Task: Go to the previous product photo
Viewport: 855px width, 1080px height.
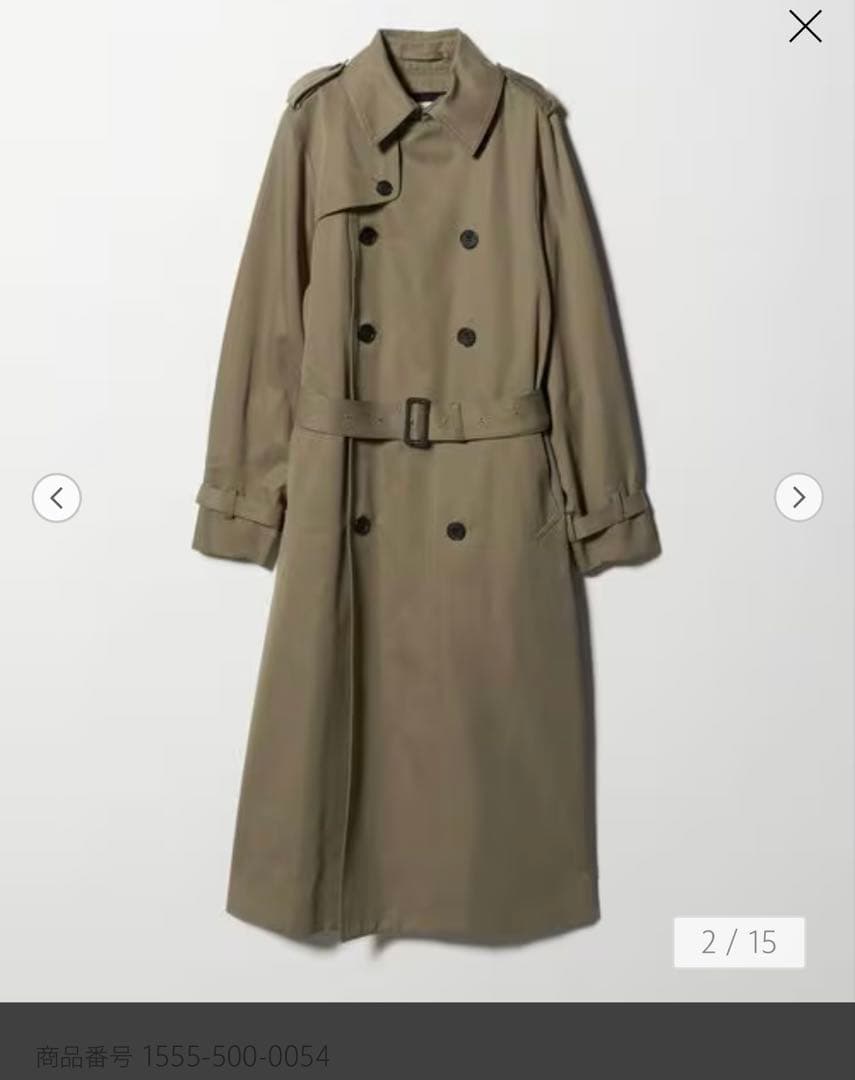Action: pos(57,497)
